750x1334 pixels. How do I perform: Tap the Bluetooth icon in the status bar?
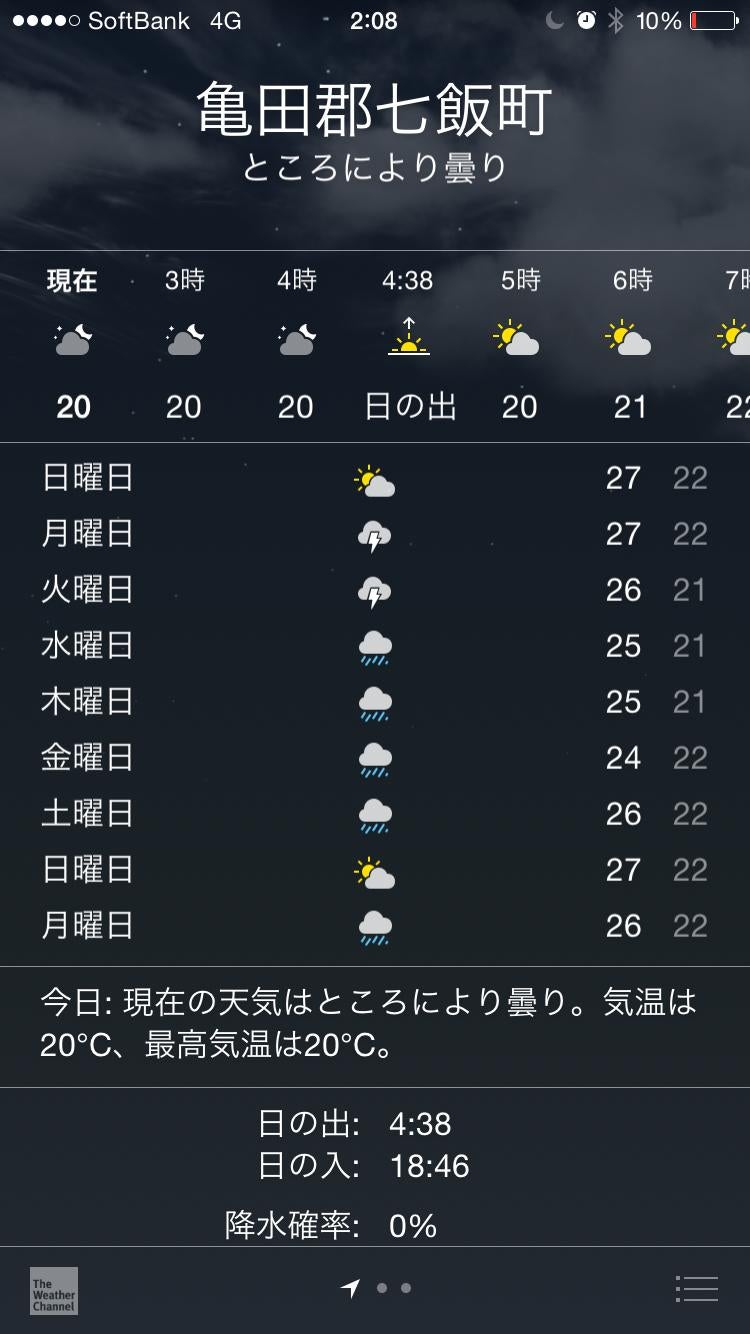[x=615, y=19]
